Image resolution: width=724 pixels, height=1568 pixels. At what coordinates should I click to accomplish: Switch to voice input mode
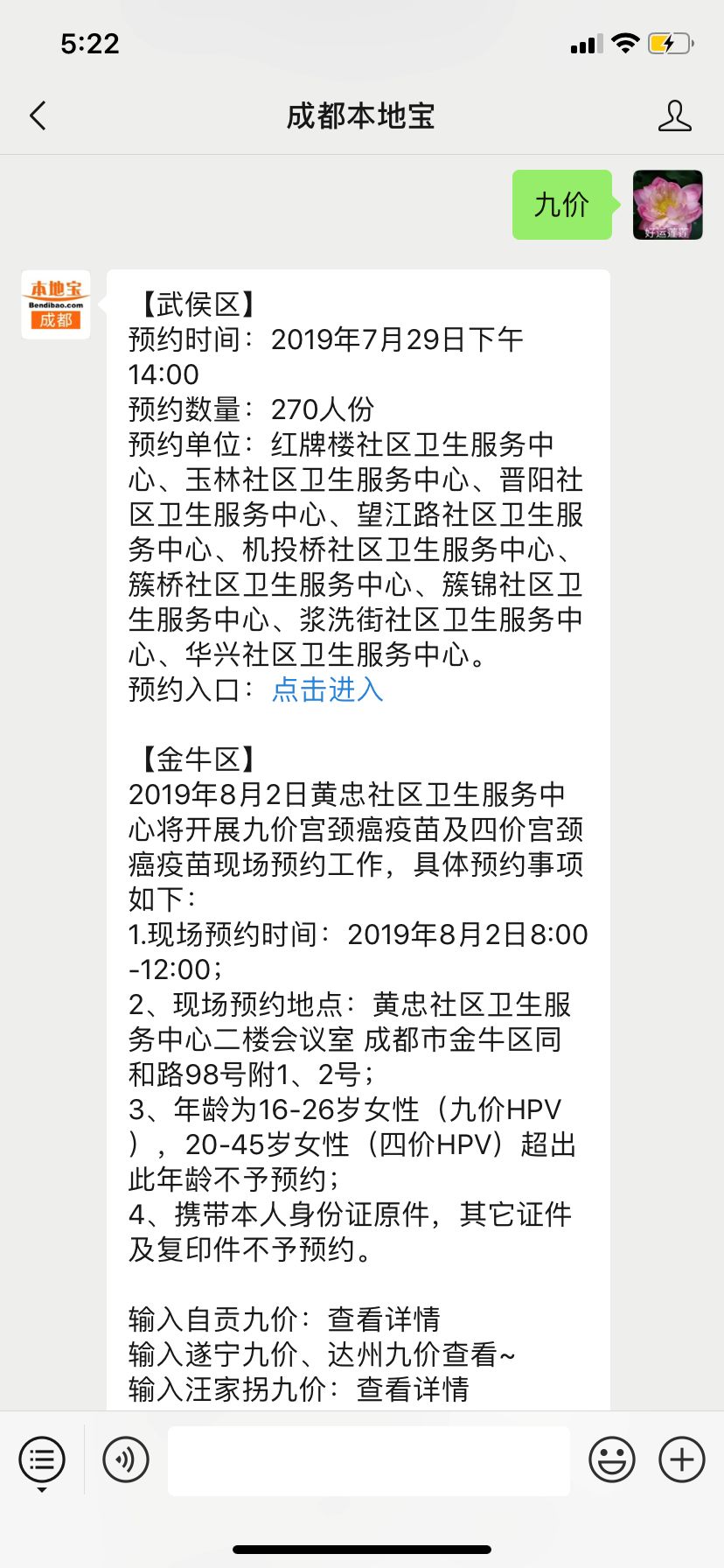point(126,1460)
